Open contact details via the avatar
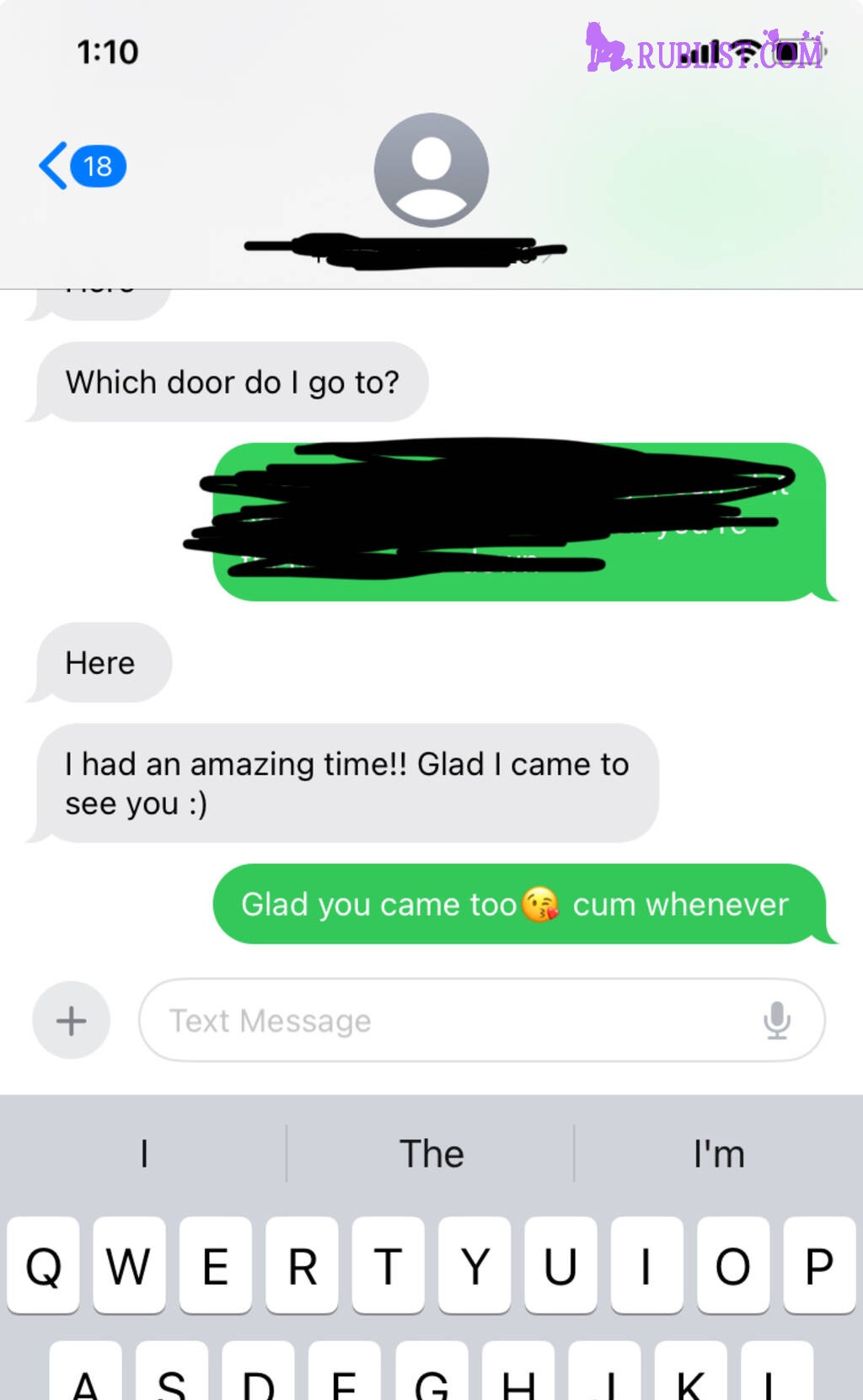Screen dimensions: 863x1400 click(431, 170)
